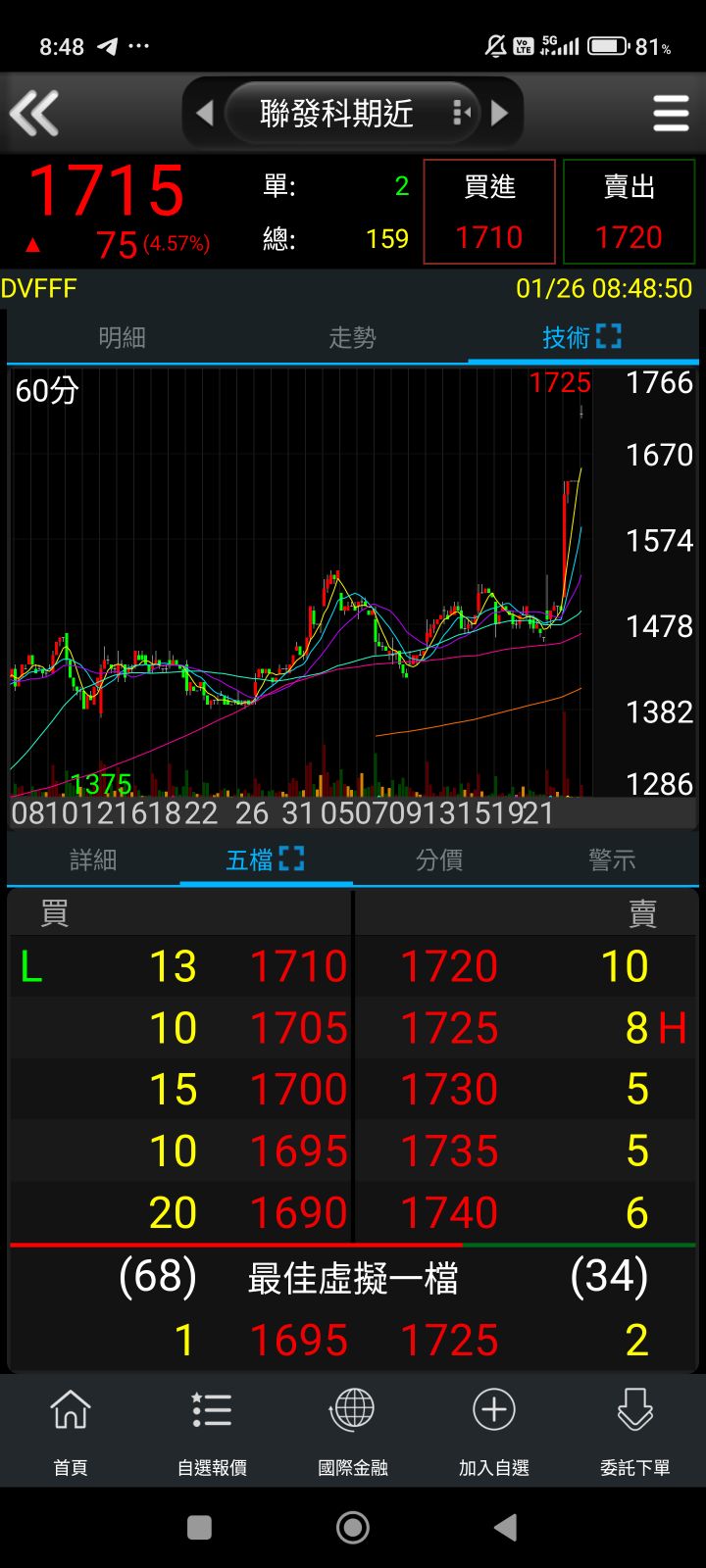Change the 60分 chart interval

[47, 391]
